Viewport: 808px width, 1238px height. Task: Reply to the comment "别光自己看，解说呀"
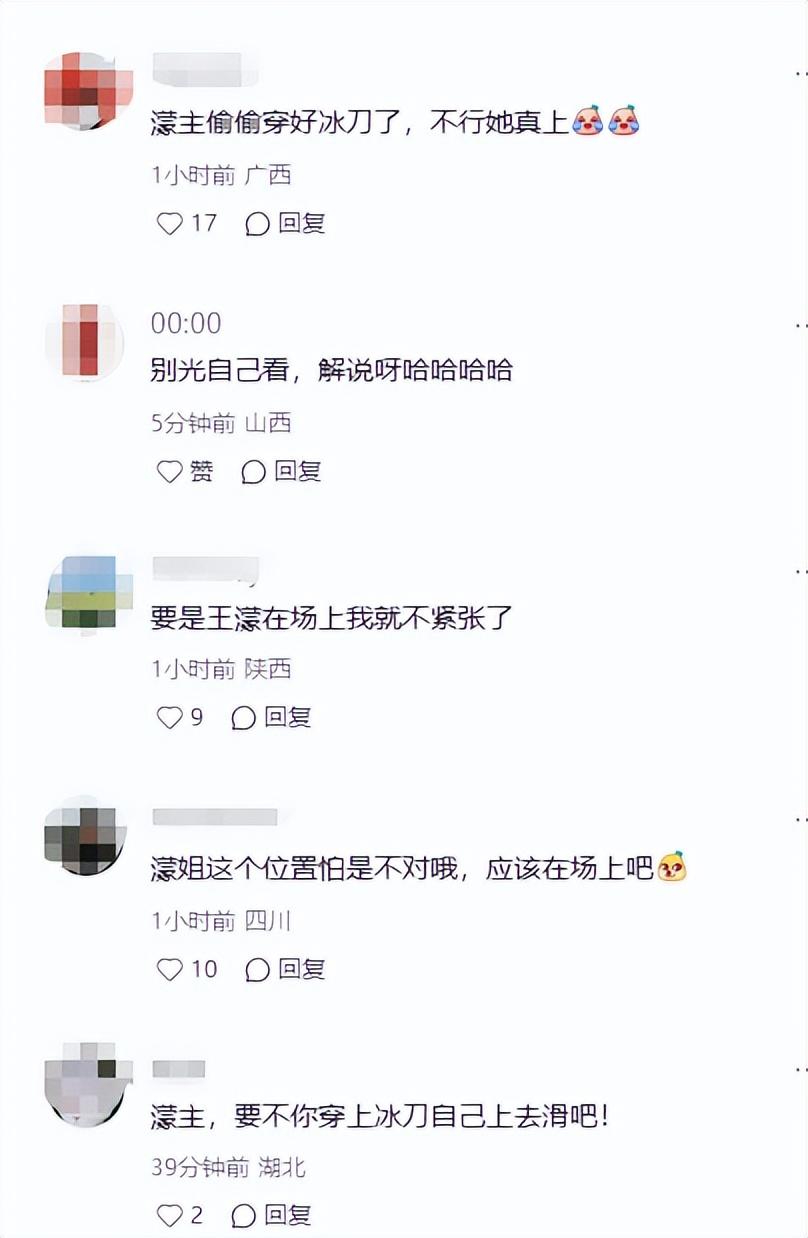pos(282,471)
